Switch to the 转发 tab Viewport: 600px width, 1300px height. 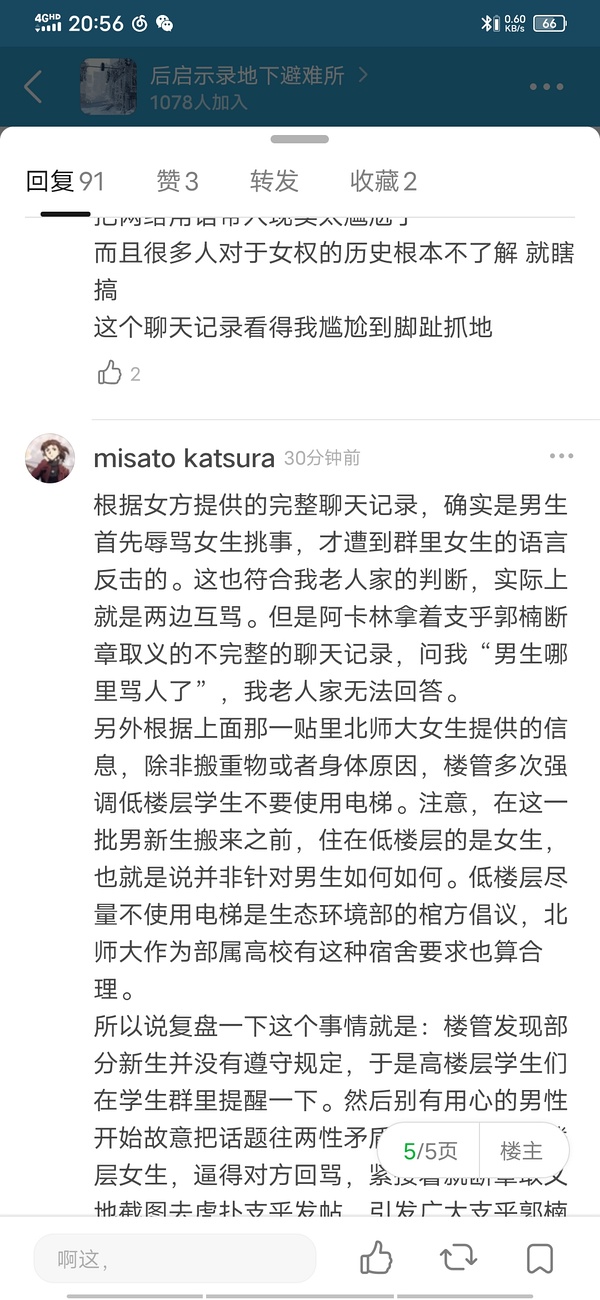coord(274,181)
